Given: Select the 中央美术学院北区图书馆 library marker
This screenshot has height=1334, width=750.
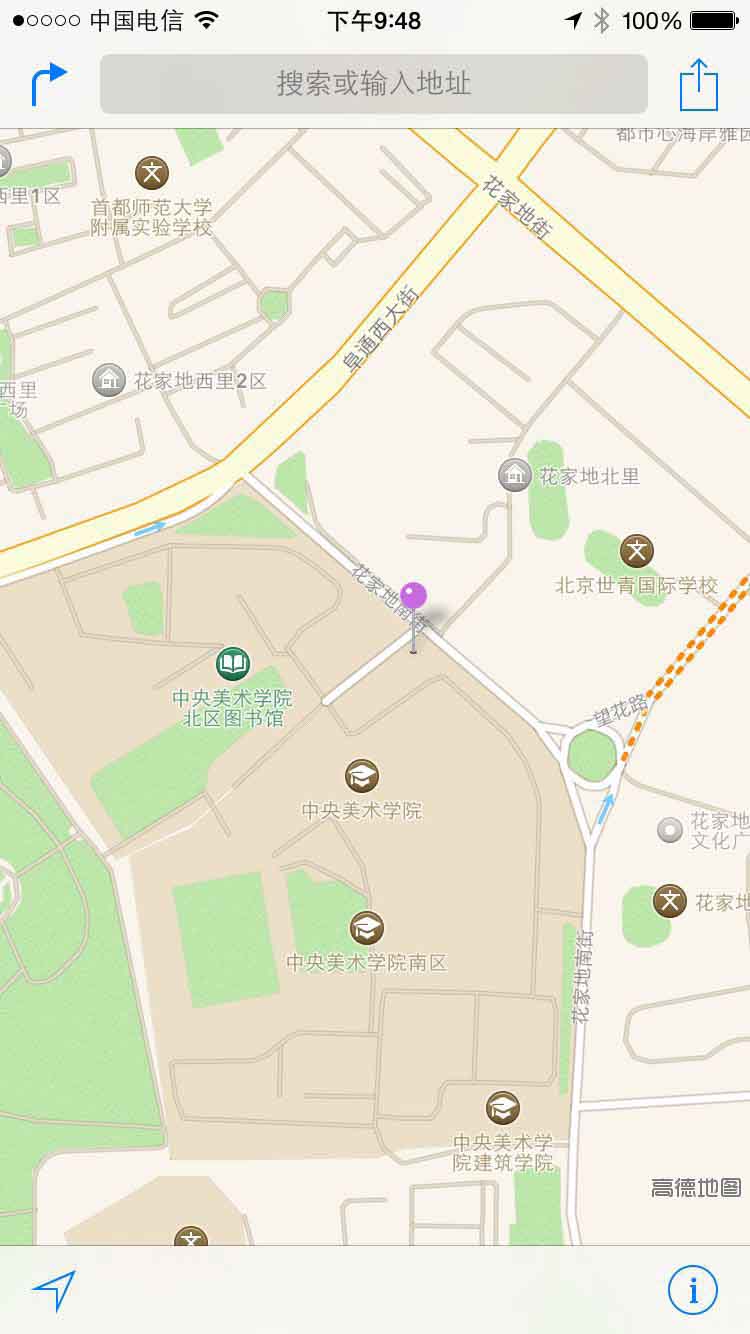Looking at the screenshot, I should click(233, 662).
